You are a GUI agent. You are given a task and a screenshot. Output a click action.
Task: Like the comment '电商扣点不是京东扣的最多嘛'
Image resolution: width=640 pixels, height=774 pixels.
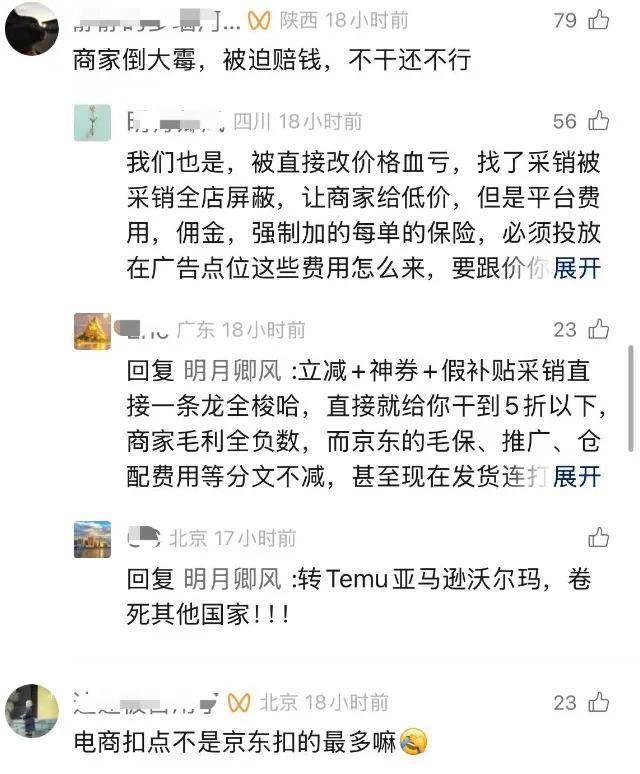(x=598, y=702)
